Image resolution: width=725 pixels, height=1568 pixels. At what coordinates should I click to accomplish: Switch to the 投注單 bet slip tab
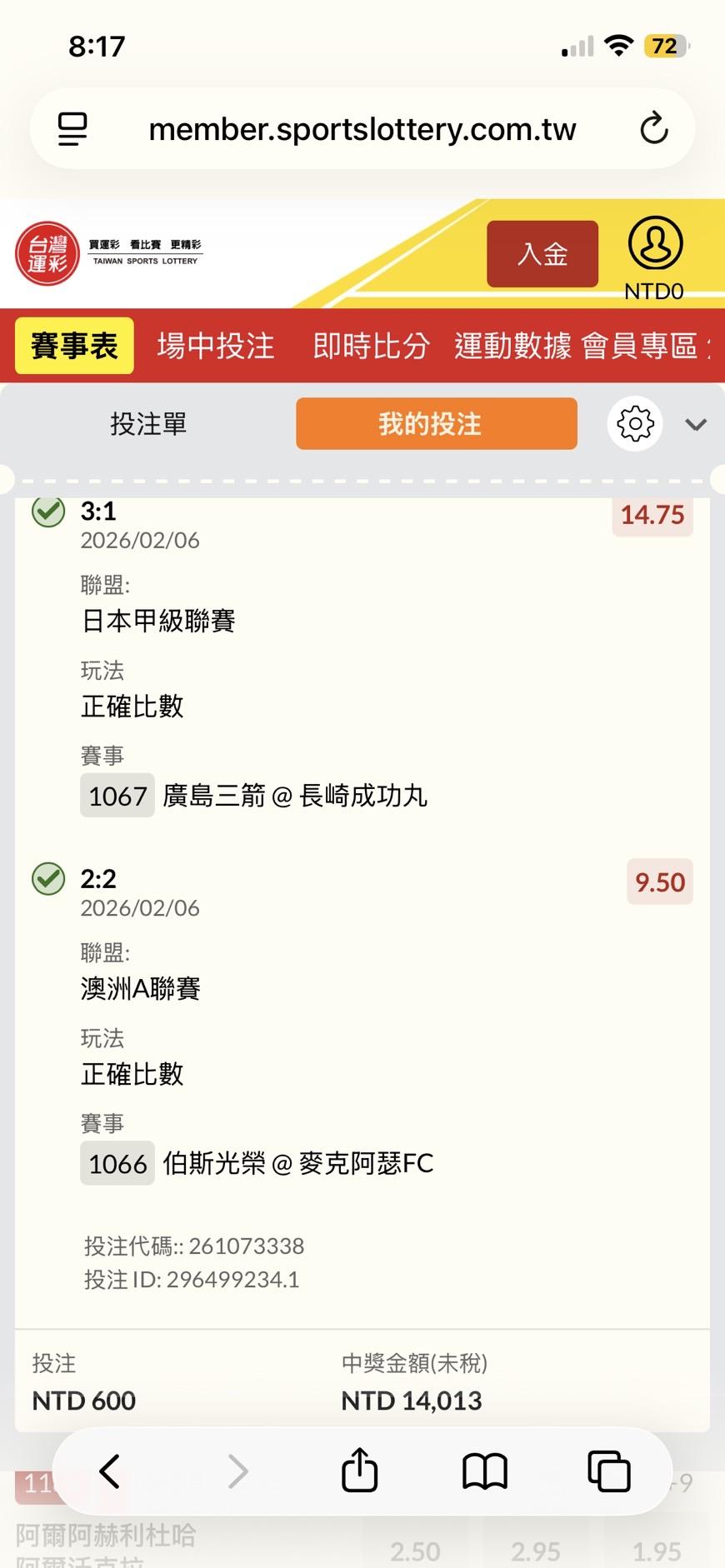(148, 424)
